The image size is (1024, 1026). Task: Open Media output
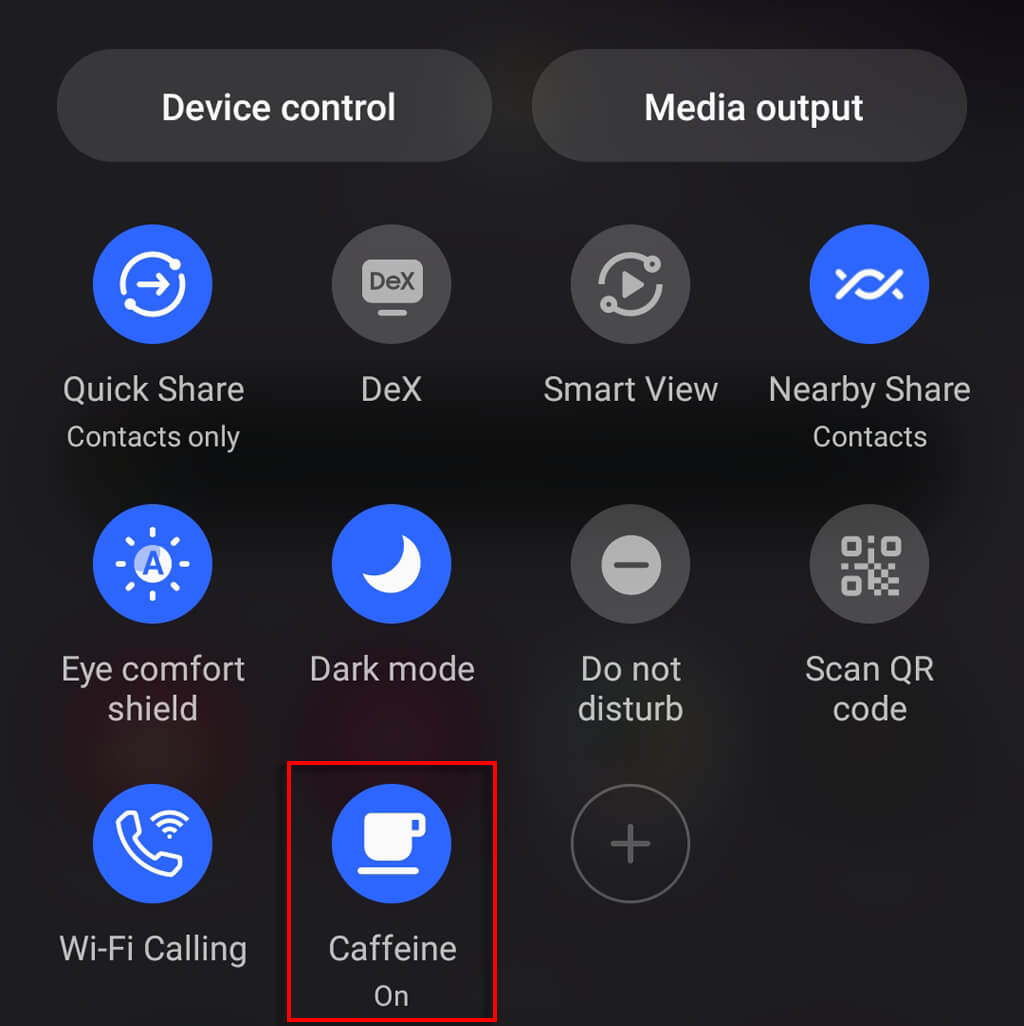point(749,106)
